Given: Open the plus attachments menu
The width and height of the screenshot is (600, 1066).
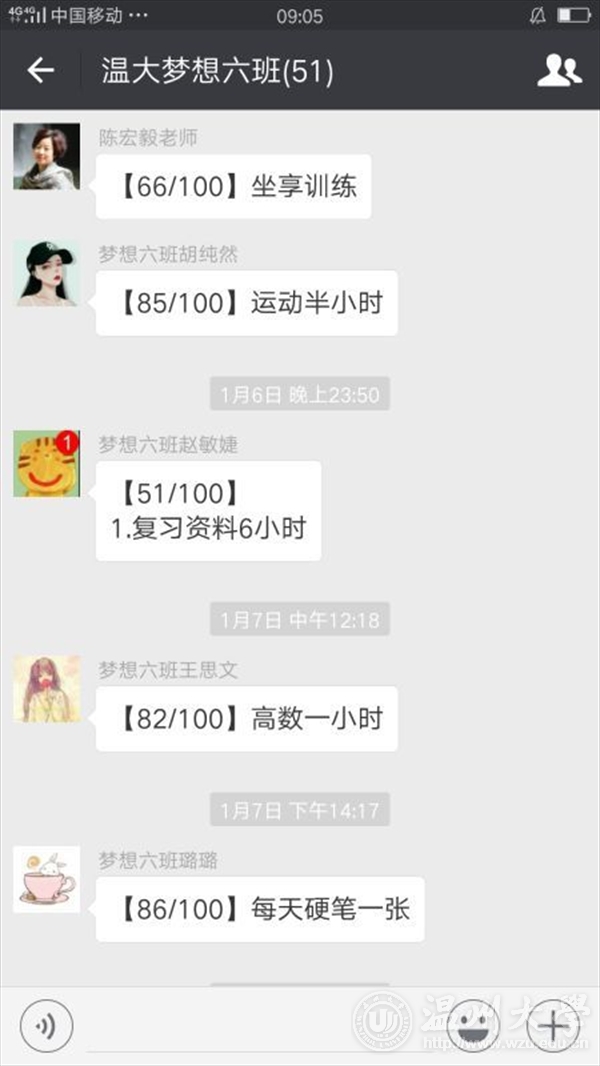Looking at the screenshot, I should [553, 1026].
